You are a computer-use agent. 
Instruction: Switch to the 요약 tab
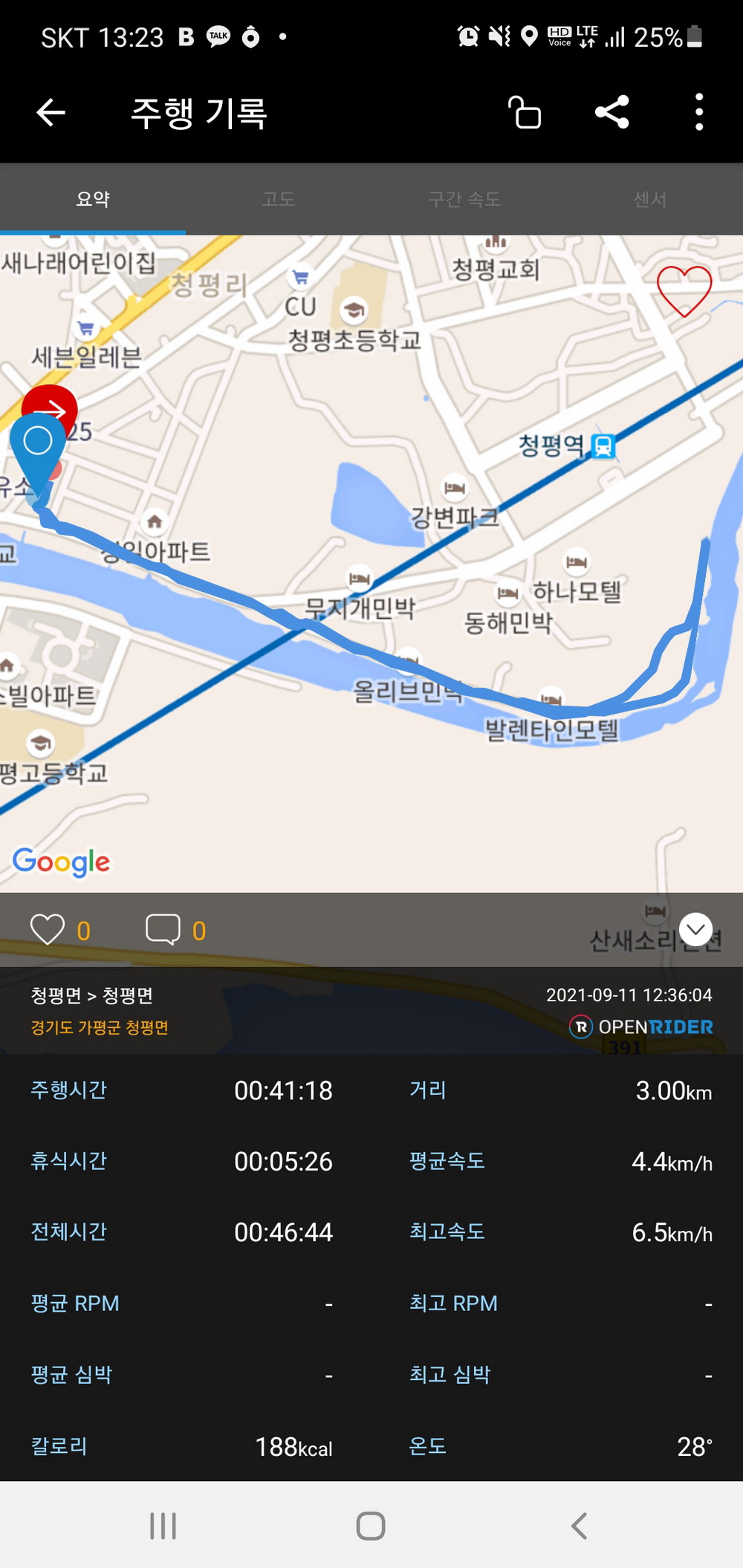click(x=93, y=199)
